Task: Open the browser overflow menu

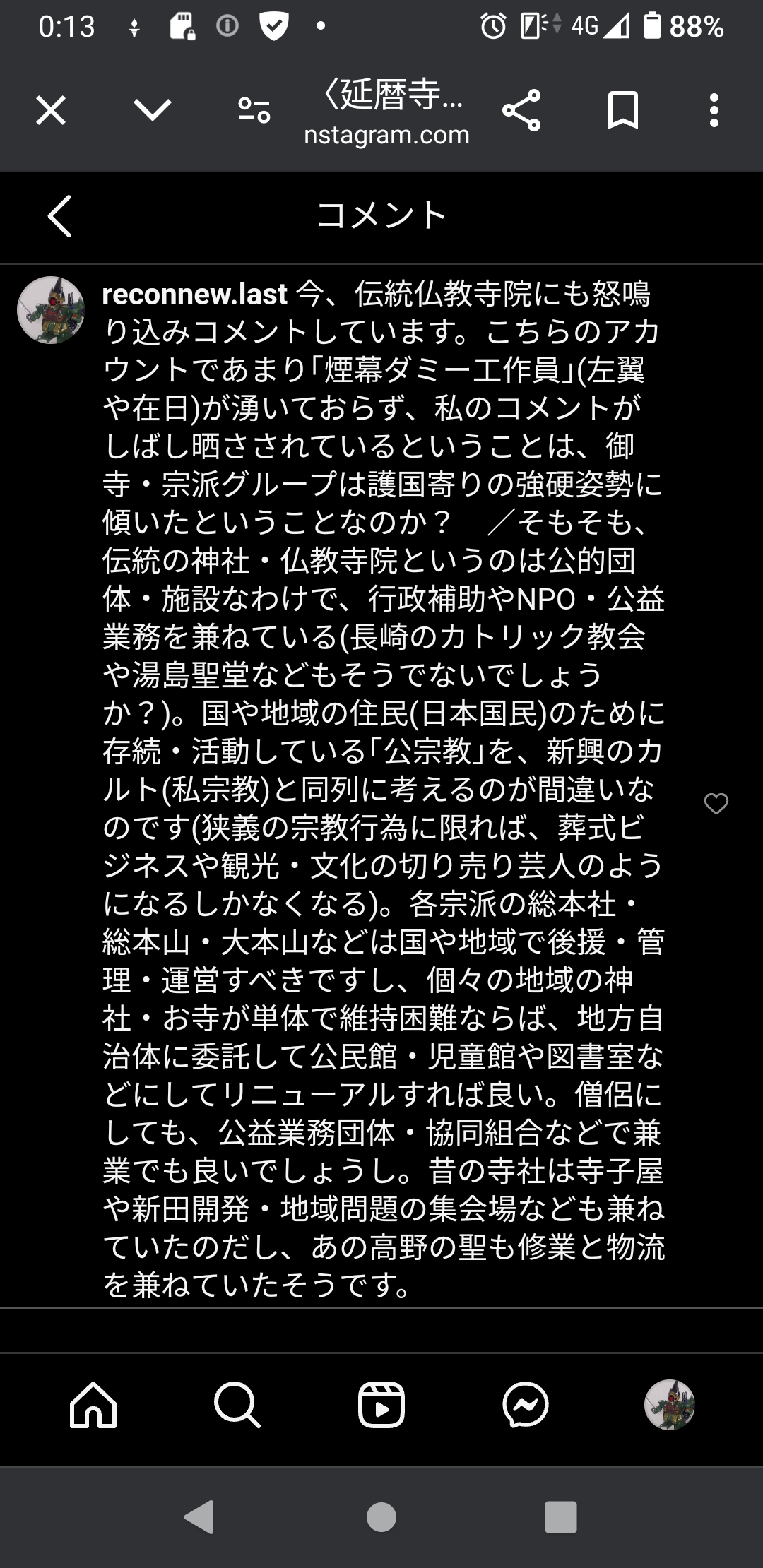Action: pyautogui.click(x=714, y=111)
